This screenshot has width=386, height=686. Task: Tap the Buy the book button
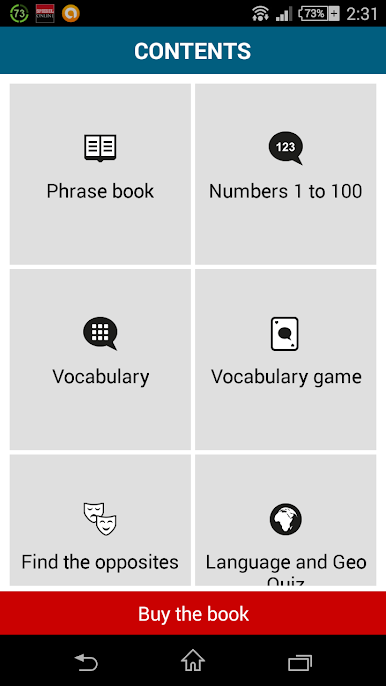coord(193,613)
